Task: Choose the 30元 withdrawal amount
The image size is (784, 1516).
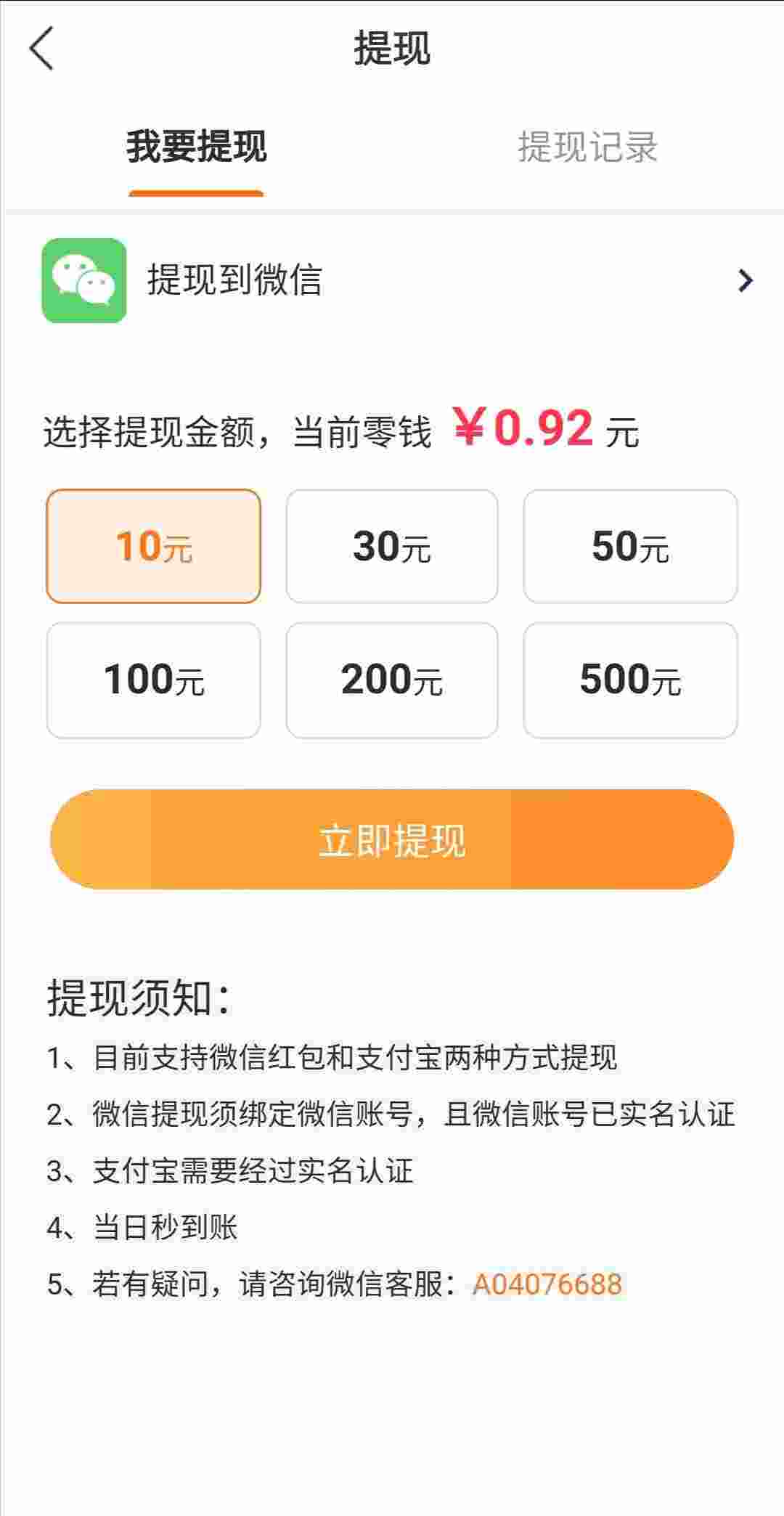Action: tap(392, 546)
